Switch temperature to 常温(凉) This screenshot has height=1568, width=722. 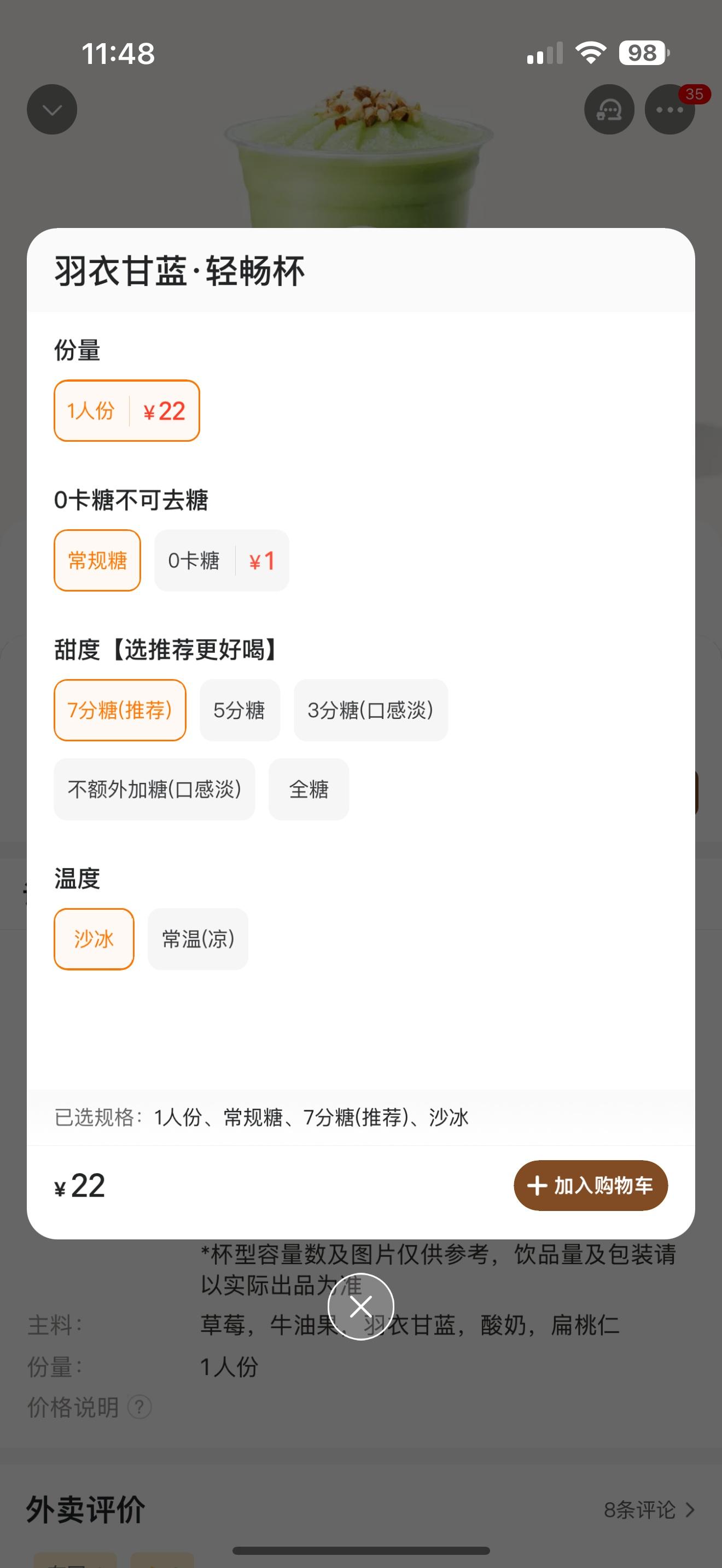[x=198, y=939]
